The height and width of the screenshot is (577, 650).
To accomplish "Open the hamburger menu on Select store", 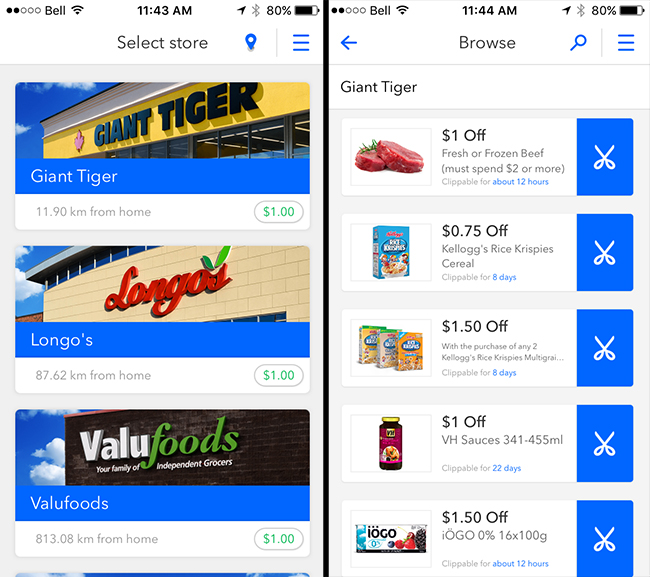I will pyautogui.click(x=301, y=43).
